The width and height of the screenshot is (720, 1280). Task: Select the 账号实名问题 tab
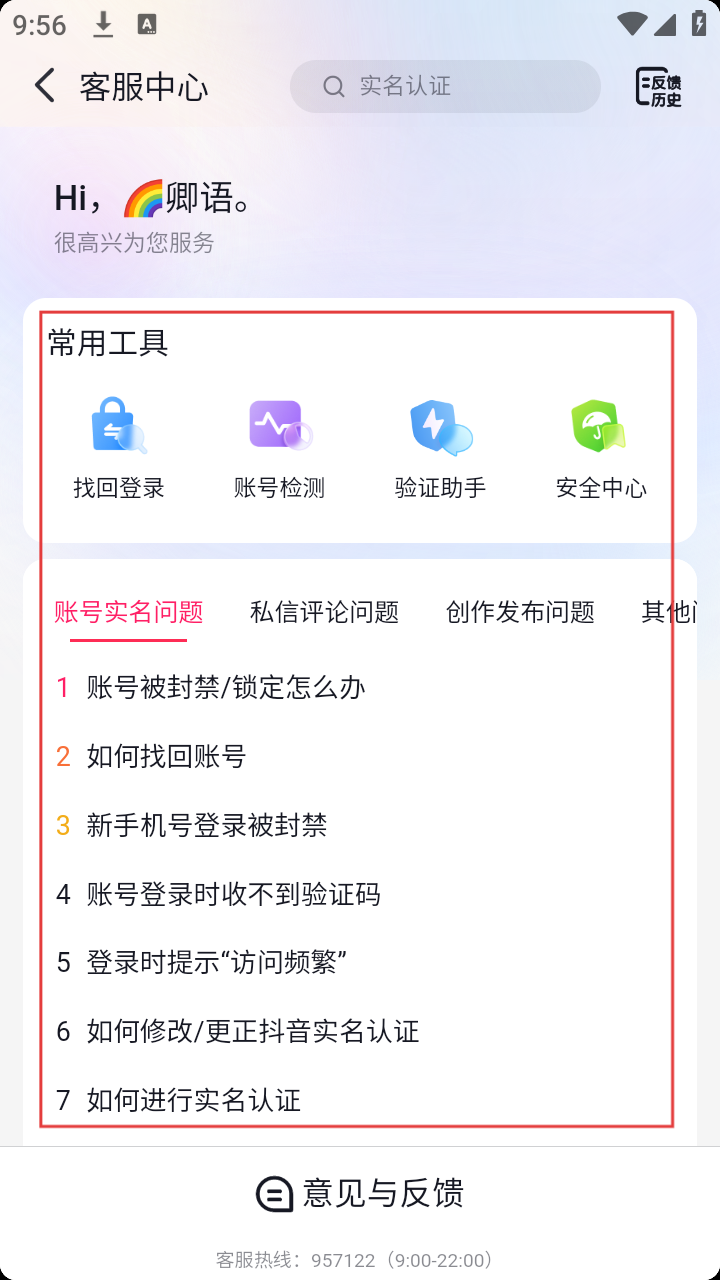click(x=129, y=612)
